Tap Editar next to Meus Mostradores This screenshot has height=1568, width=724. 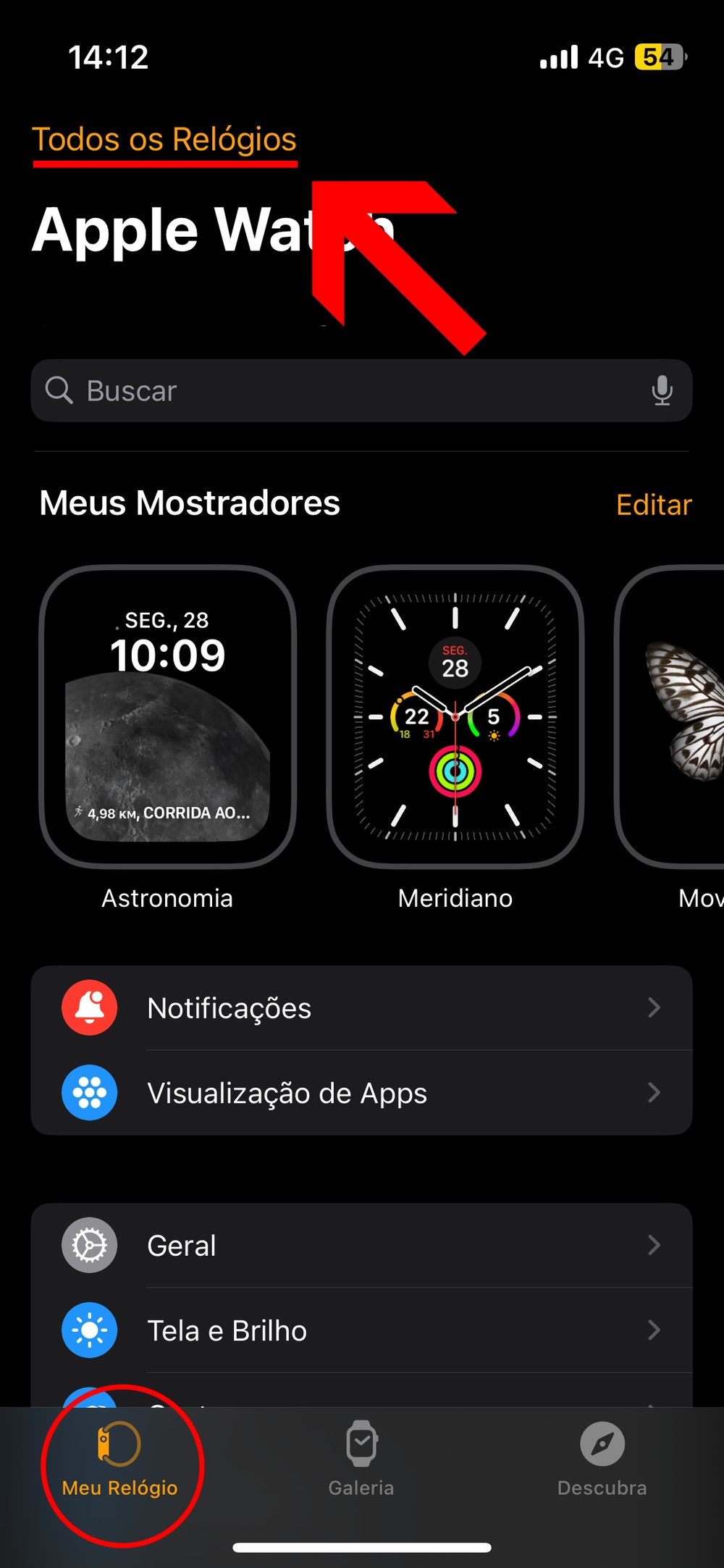(x=653, y=505)
